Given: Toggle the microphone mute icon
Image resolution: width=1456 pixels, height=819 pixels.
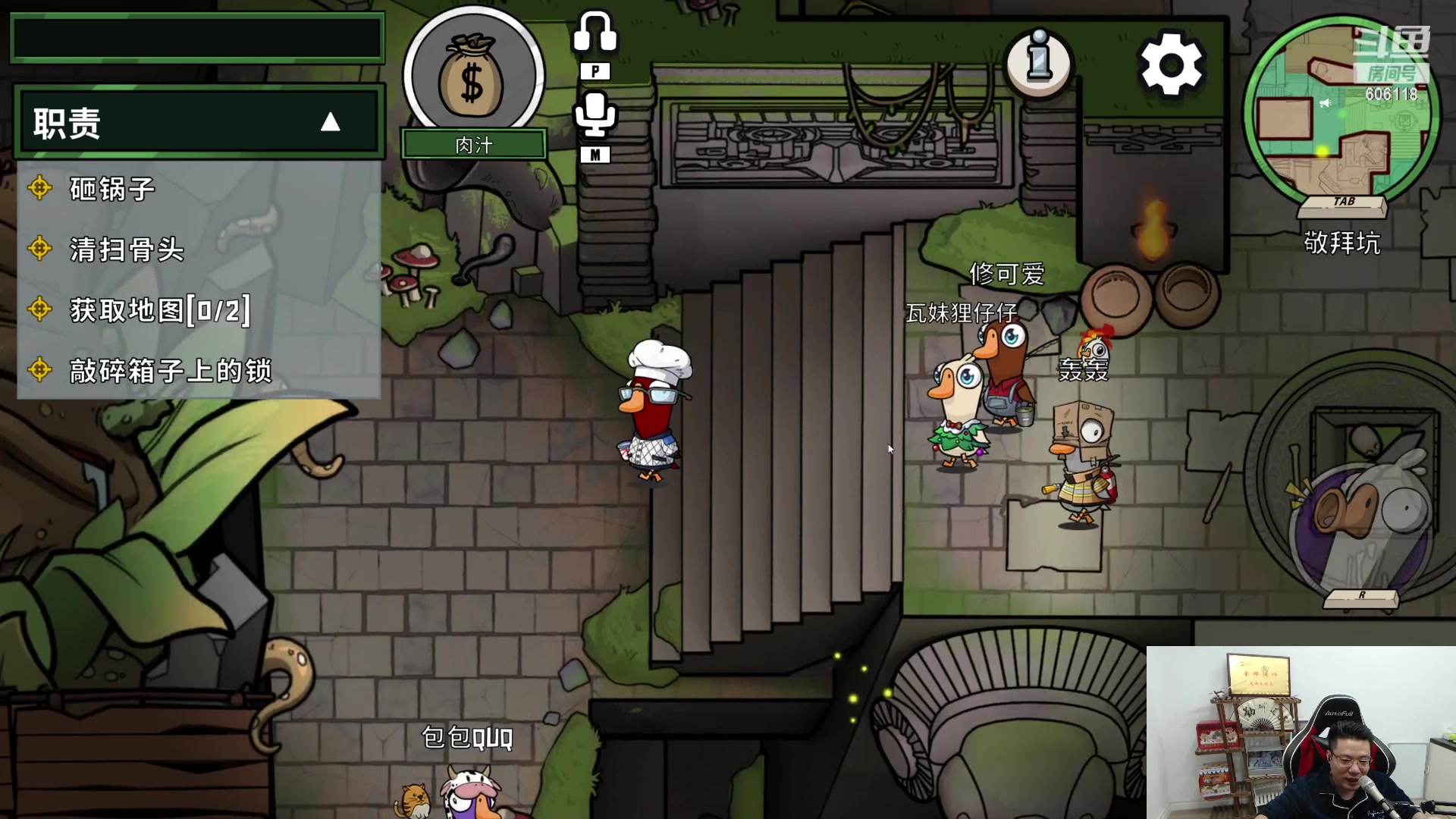Looking at the screenshot, I should pos(595,115).
